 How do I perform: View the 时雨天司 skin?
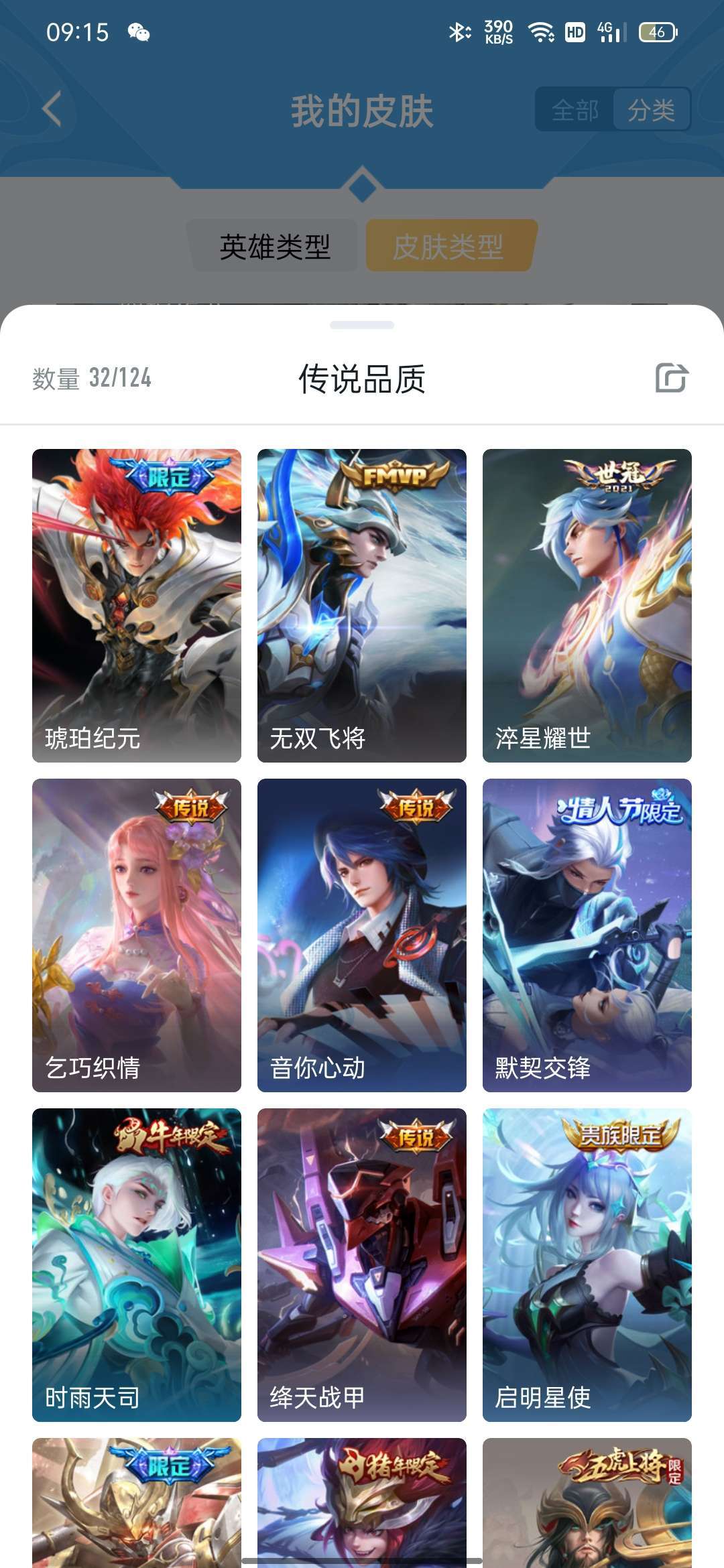point(137,1265)
